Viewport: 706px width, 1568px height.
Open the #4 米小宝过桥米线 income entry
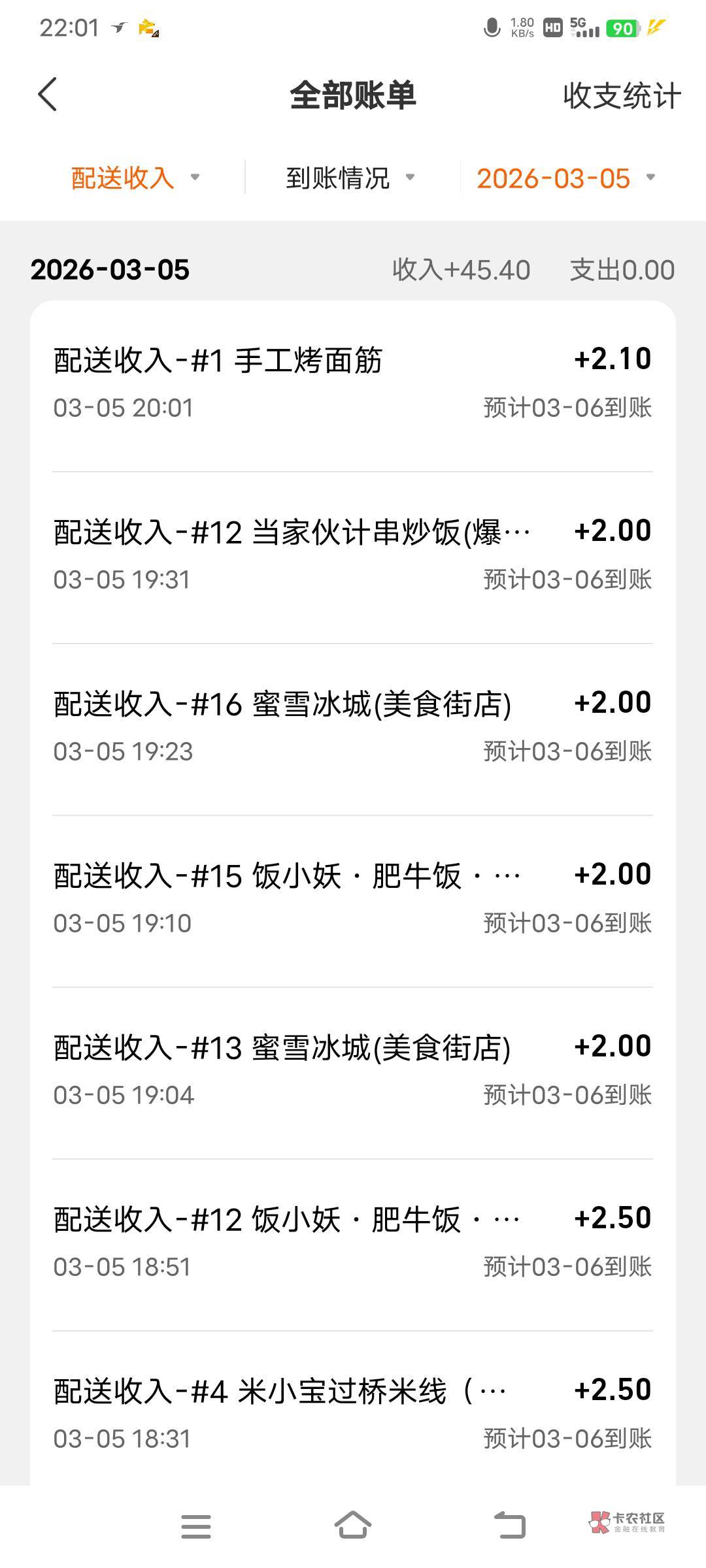tap(353, 1411)
